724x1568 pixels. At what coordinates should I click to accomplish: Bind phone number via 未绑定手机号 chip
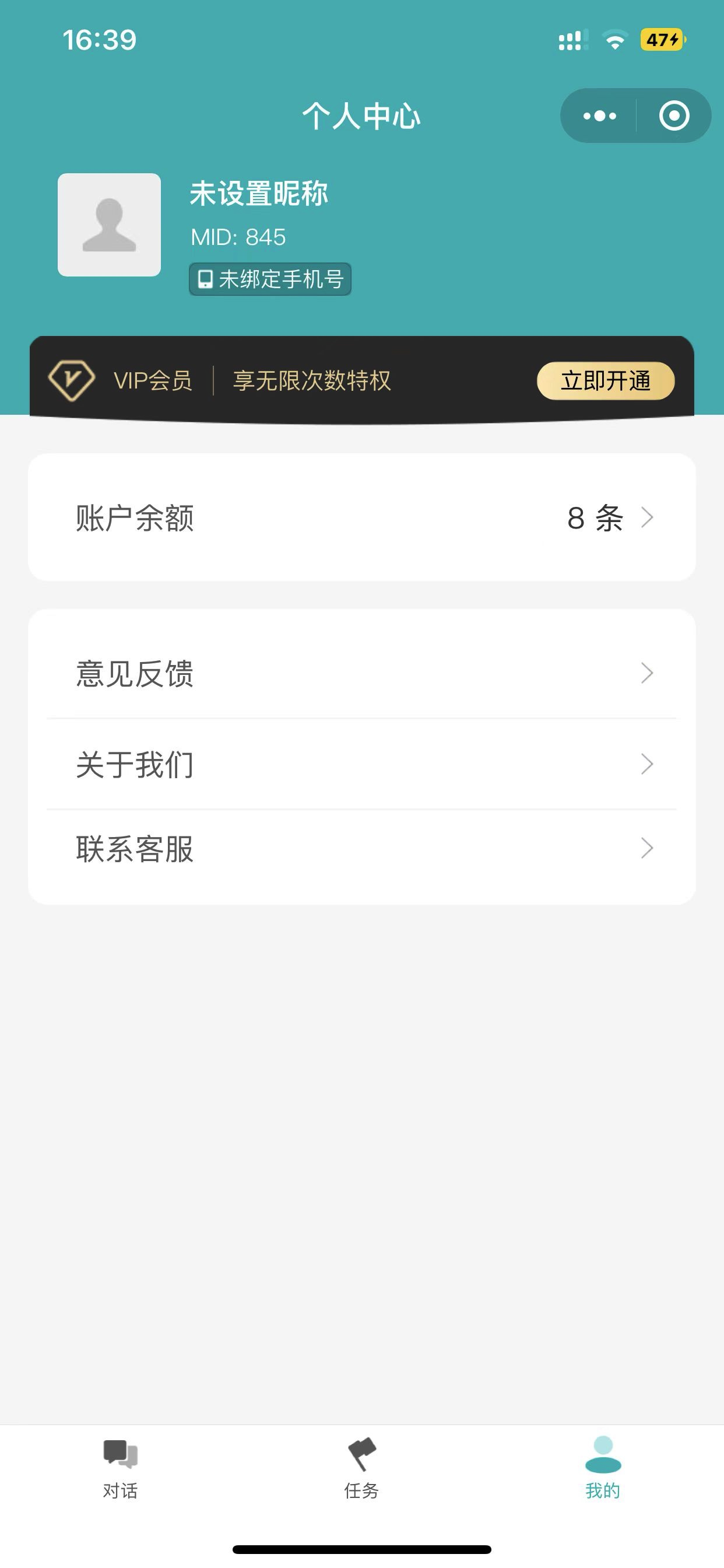[270, 279]
